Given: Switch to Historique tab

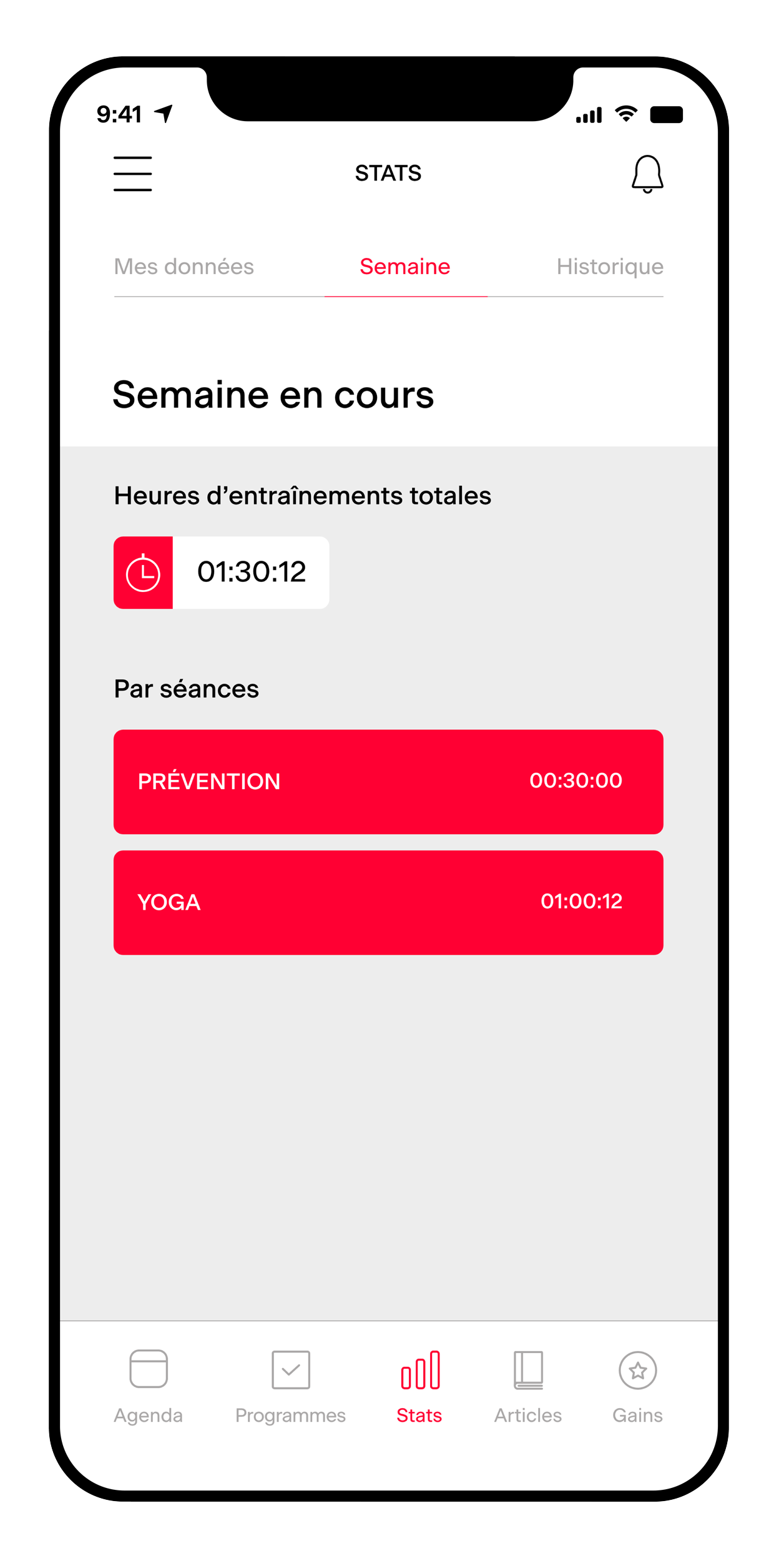Looking at the screenshot, I should 609,267.
